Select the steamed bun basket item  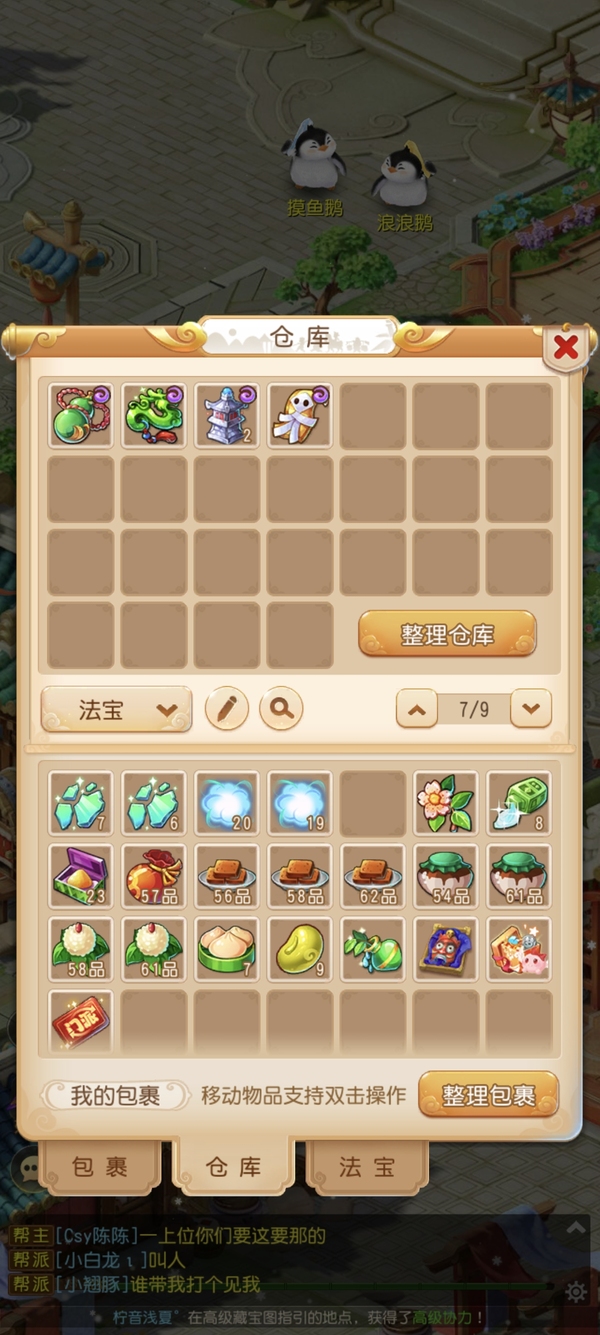(x=227, y=949)
